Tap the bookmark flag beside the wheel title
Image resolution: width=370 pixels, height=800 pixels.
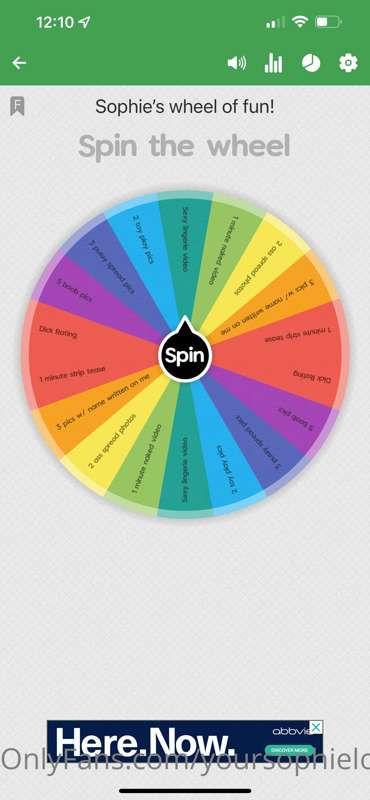click(17, 107)
